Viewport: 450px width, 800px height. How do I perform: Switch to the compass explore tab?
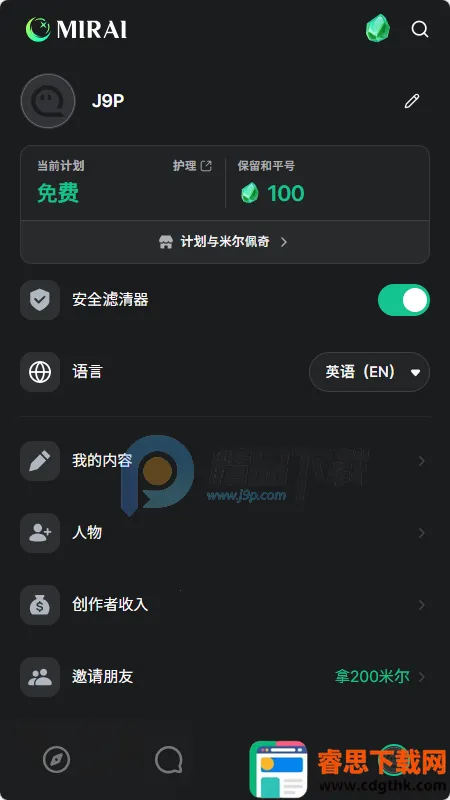[x=56, y=760]
